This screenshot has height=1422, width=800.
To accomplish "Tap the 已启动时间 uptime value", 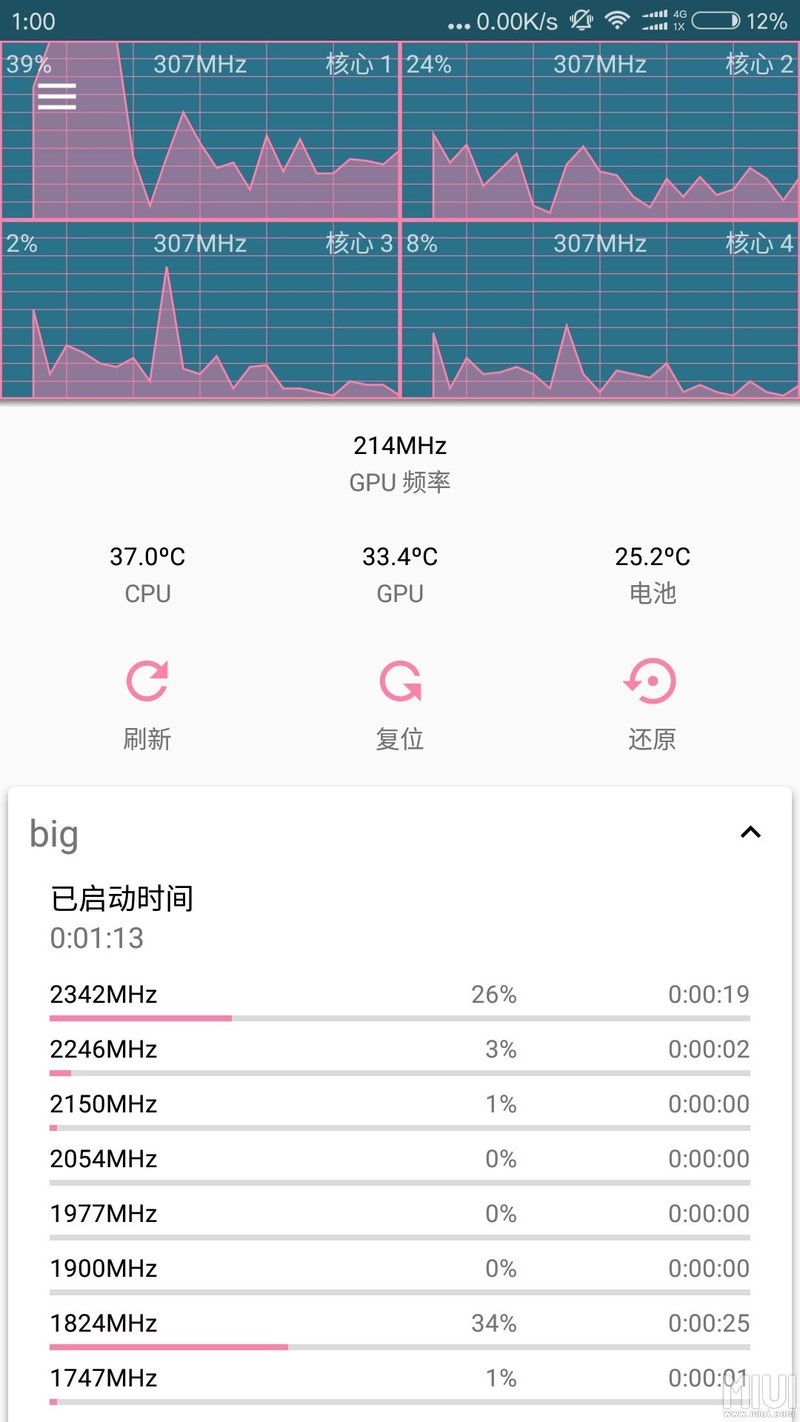I will click(96, 938).
